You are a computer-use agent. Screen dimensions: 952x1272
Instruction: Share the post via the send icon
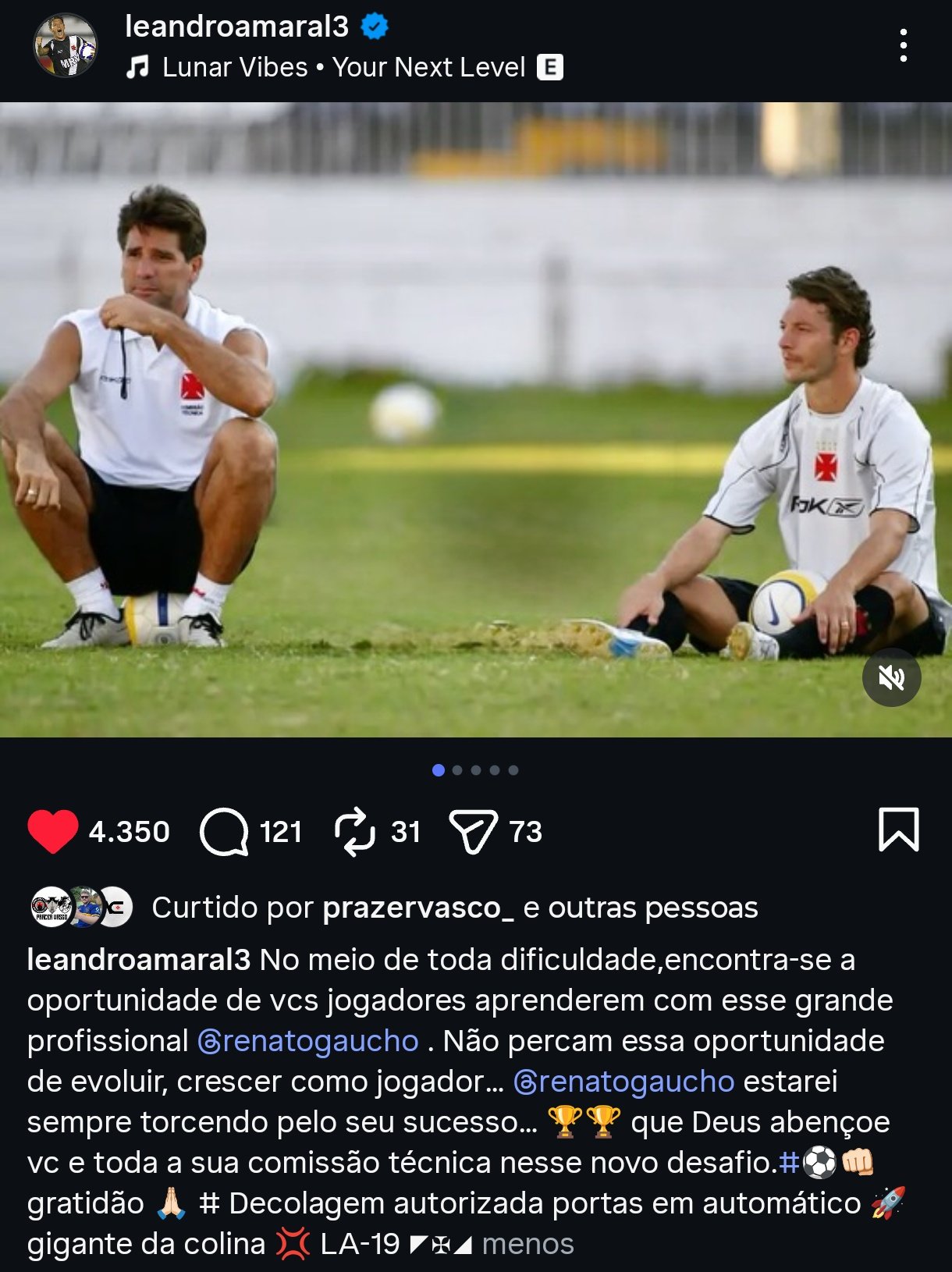pos(473,831)
